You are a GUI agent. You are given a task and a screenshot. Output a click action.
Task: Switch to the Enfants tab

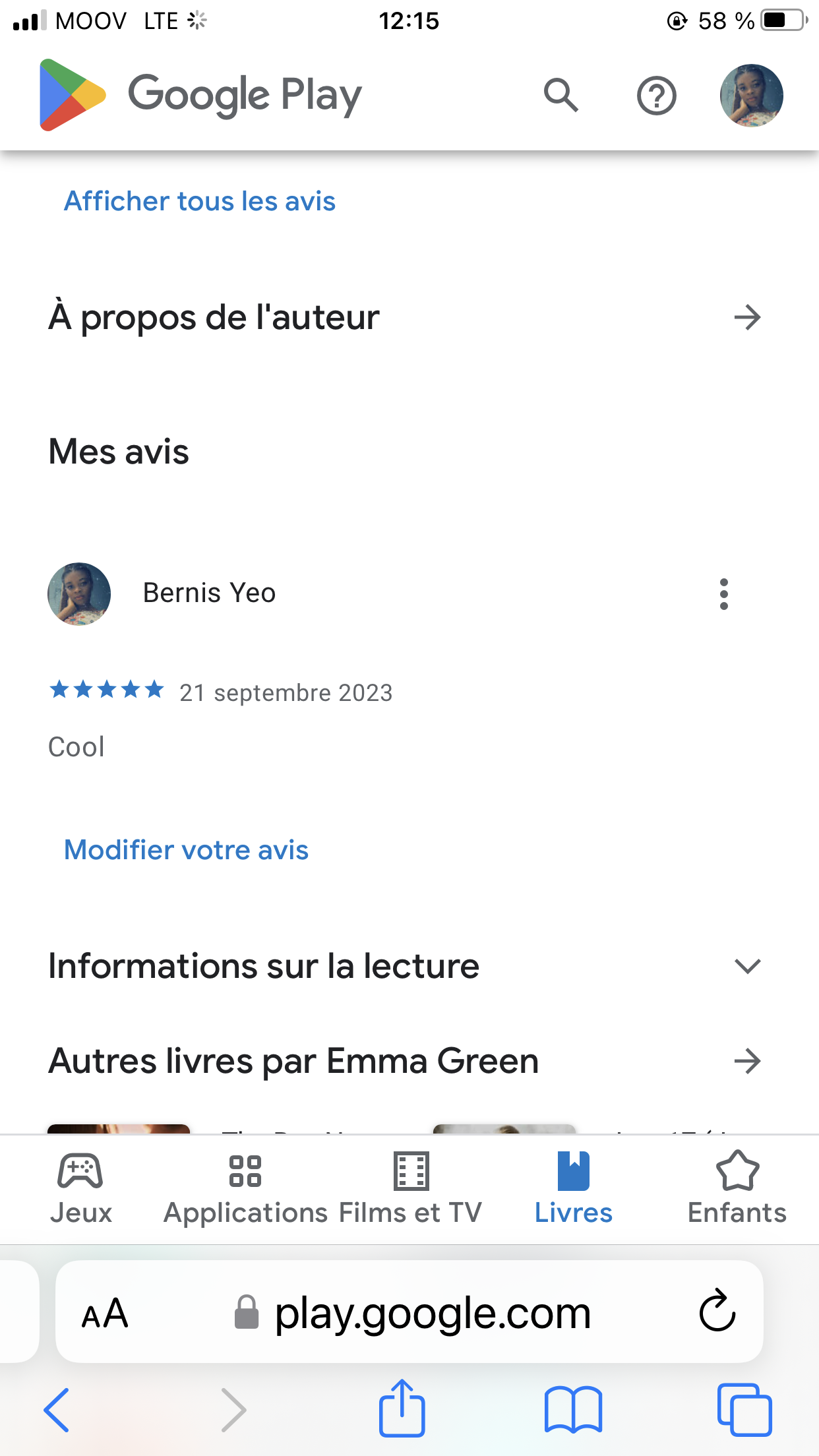pos(737,1188)
